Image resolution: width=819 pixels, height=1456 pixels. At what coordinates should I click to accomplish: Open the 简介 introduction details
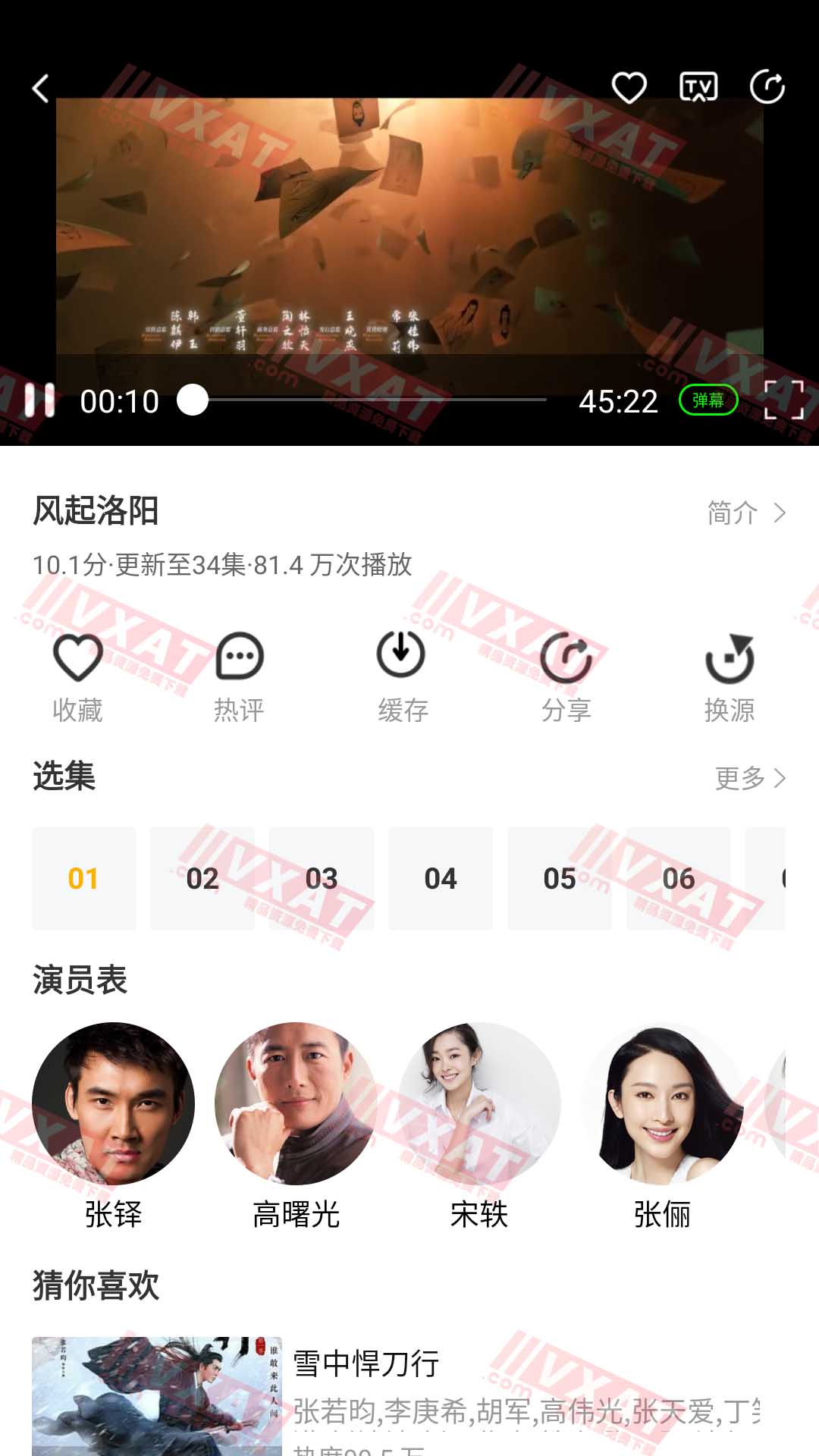[746, 513]
